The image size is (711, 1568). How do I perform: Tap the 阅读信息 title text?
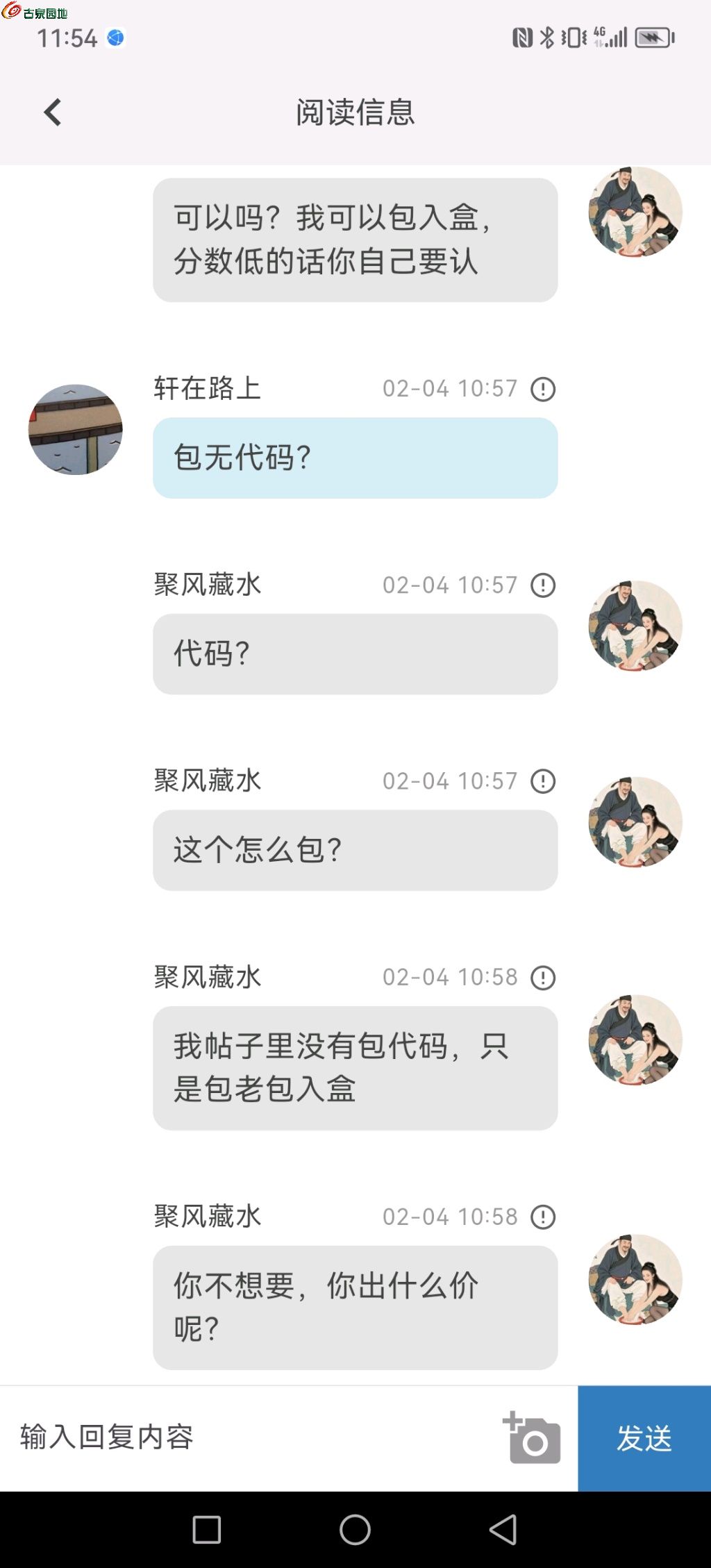click(355, 113)
